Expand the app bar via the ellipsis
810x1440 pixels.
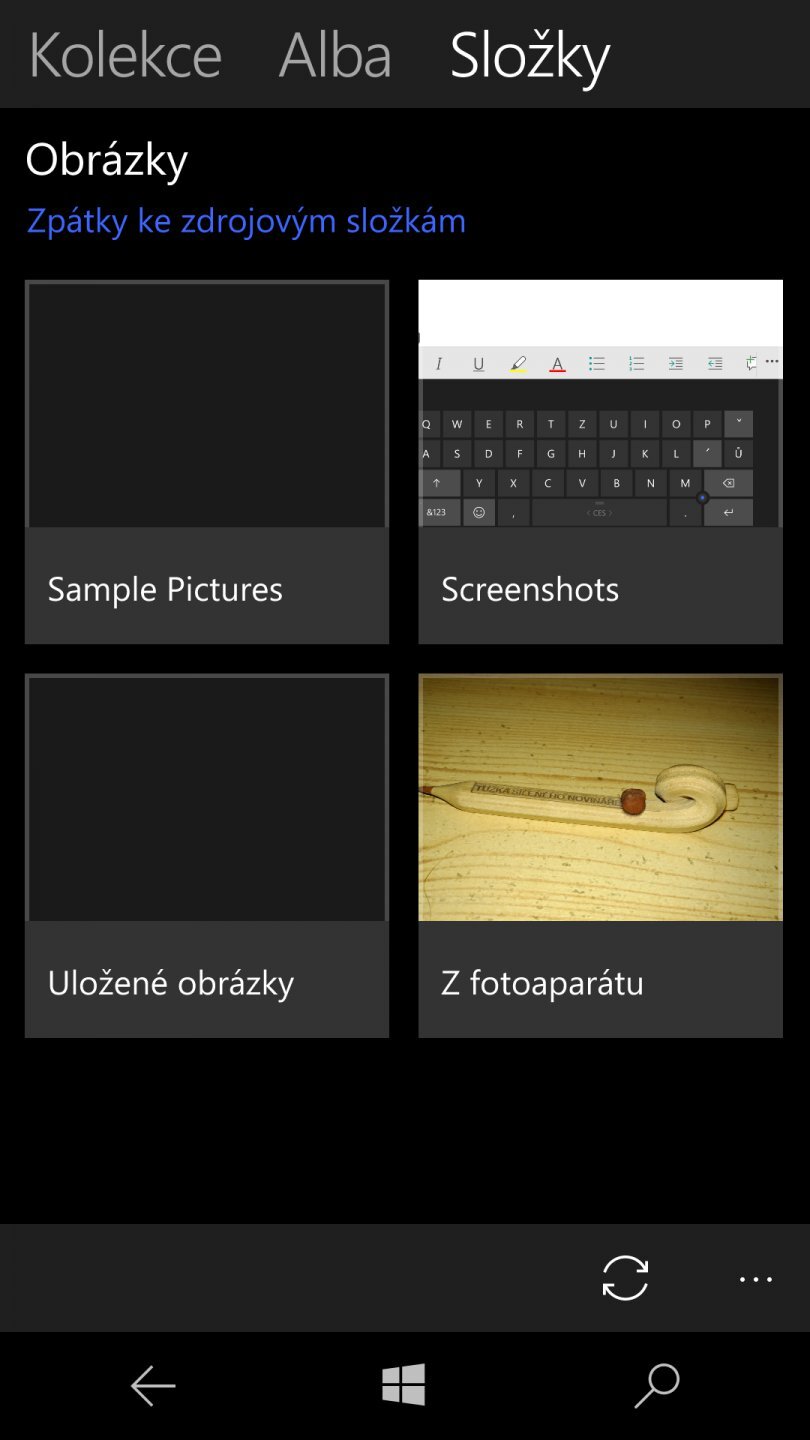755,1279
